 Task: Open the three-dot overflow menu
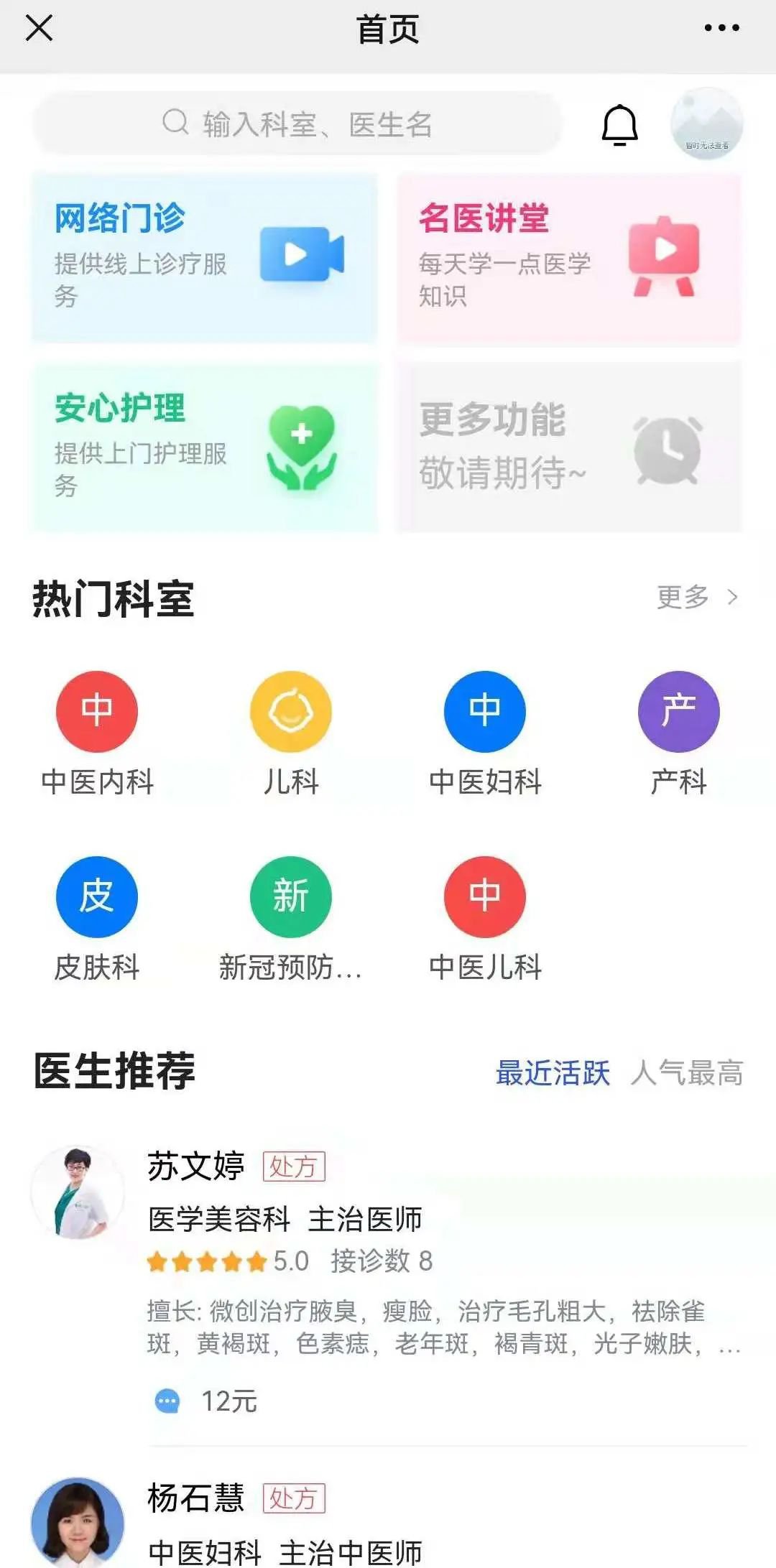[x=721, y=29]
